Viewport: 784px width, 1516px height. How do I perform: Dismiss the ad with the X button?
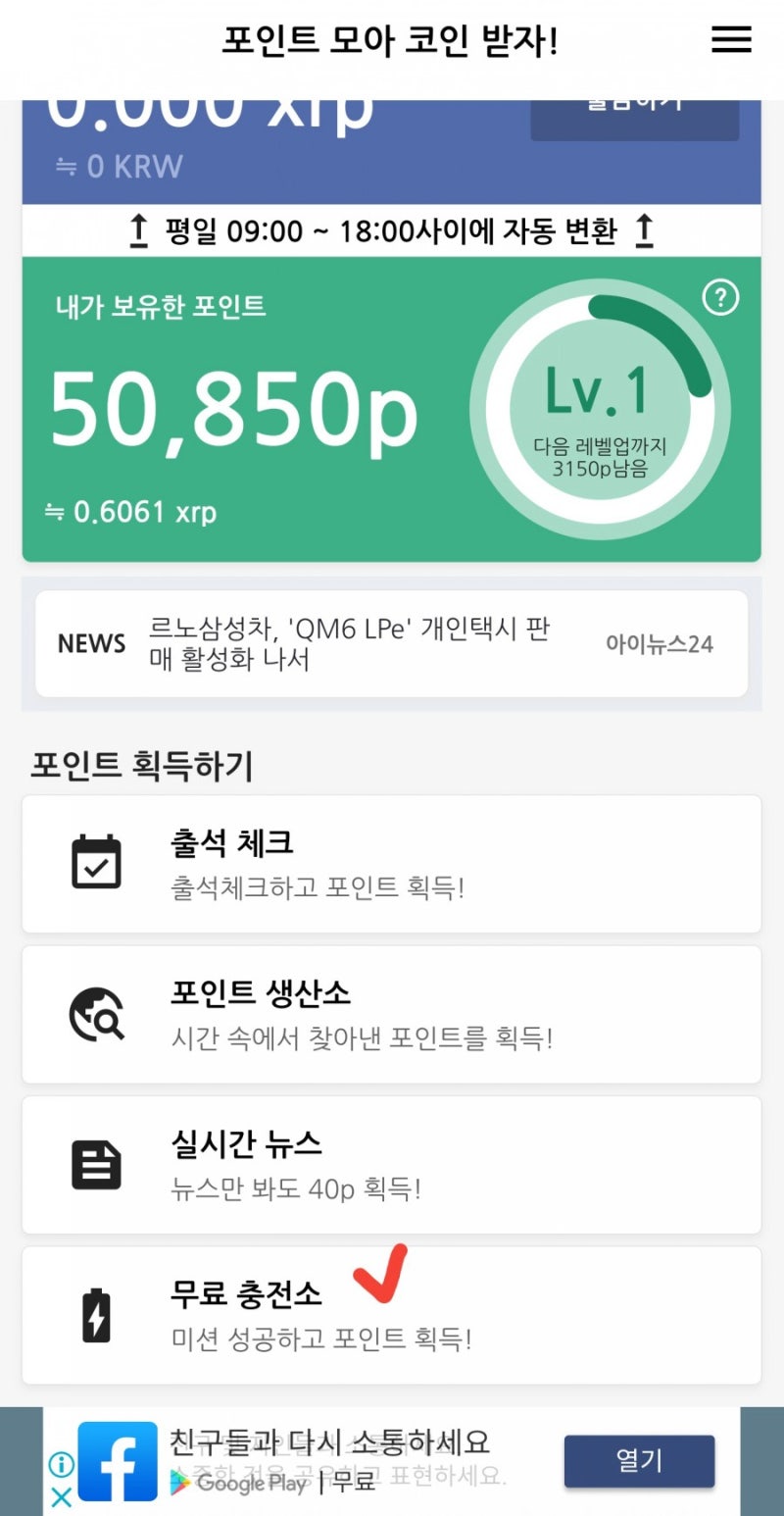(x=59, y=1498)
